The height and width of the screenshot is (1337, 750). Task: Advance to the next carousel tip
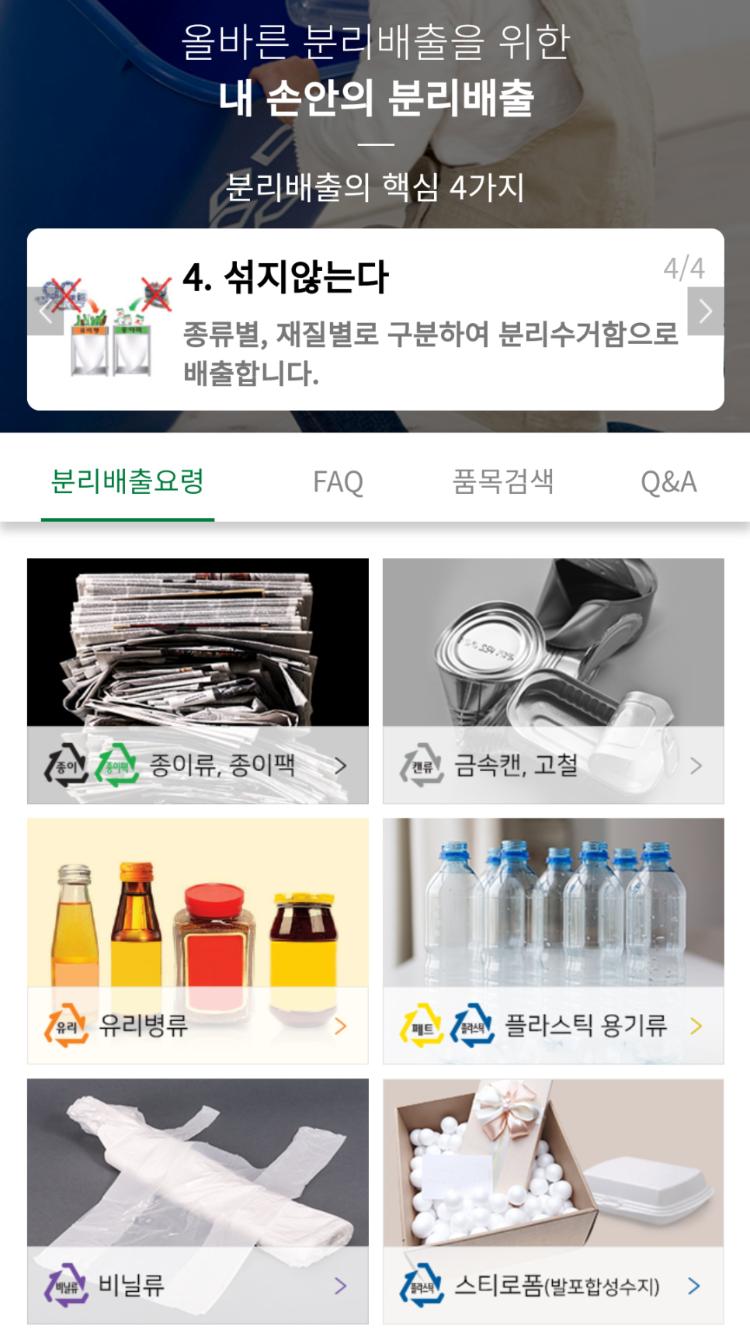pyautogui.click(x=705, y=312)
